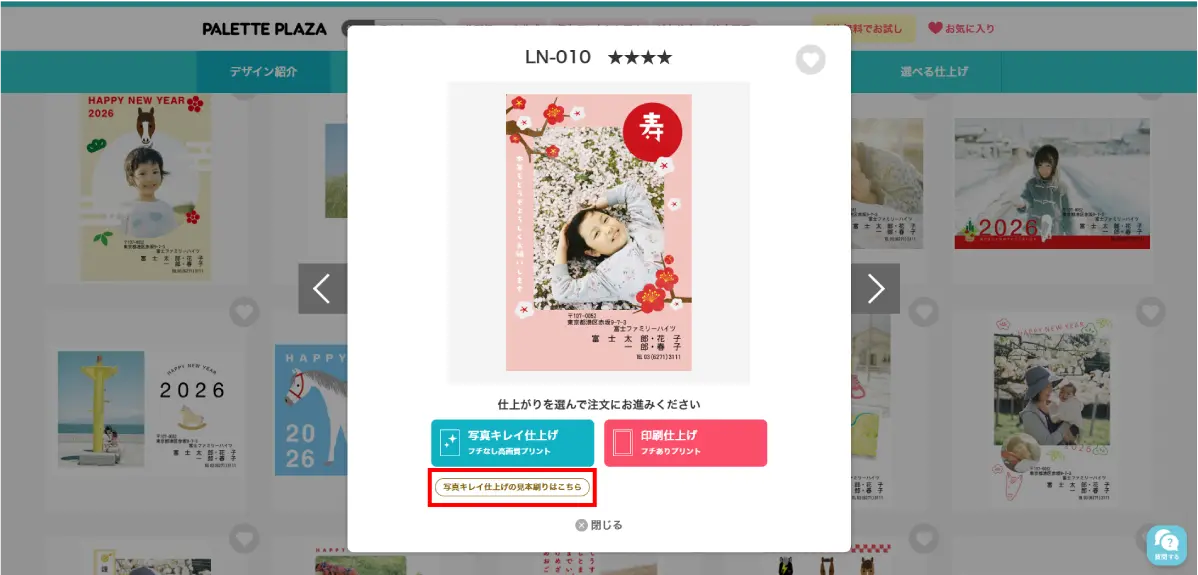Add LN-010 design to favorites
The width and height of the screenshot is (1198, 575).
(811, 60)
